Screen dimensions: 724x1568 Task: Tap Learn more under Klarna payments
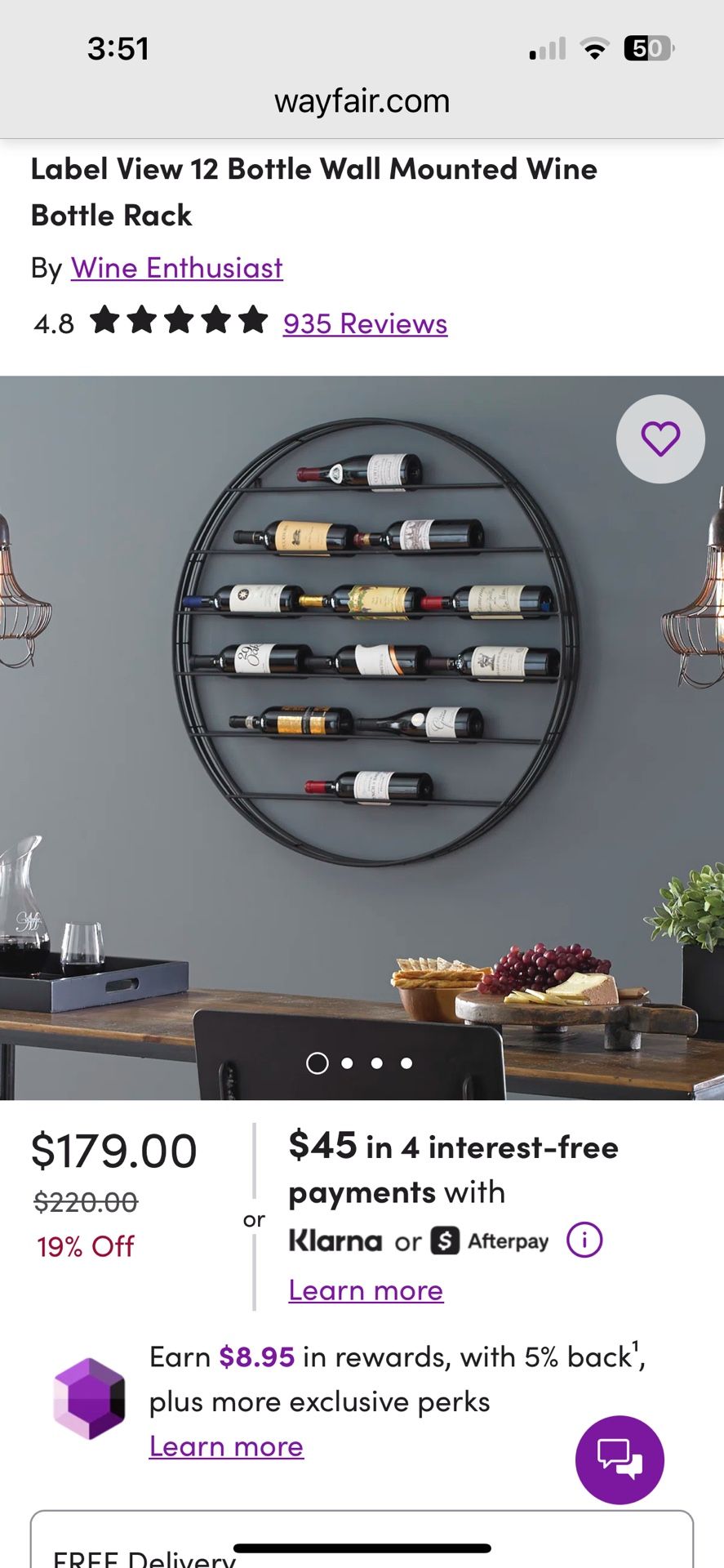(x=366, y=1290)
